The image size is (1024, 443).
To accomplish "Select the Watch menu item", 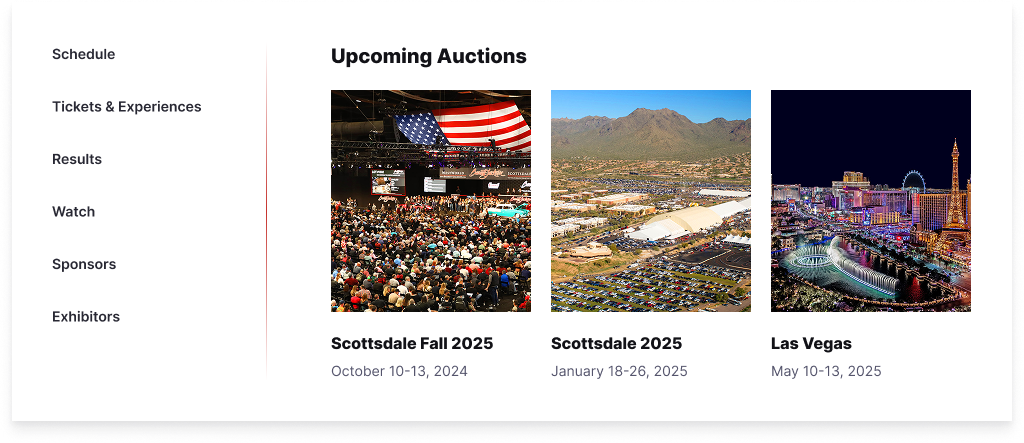I will pyautogui.click(x=74, y=212).
